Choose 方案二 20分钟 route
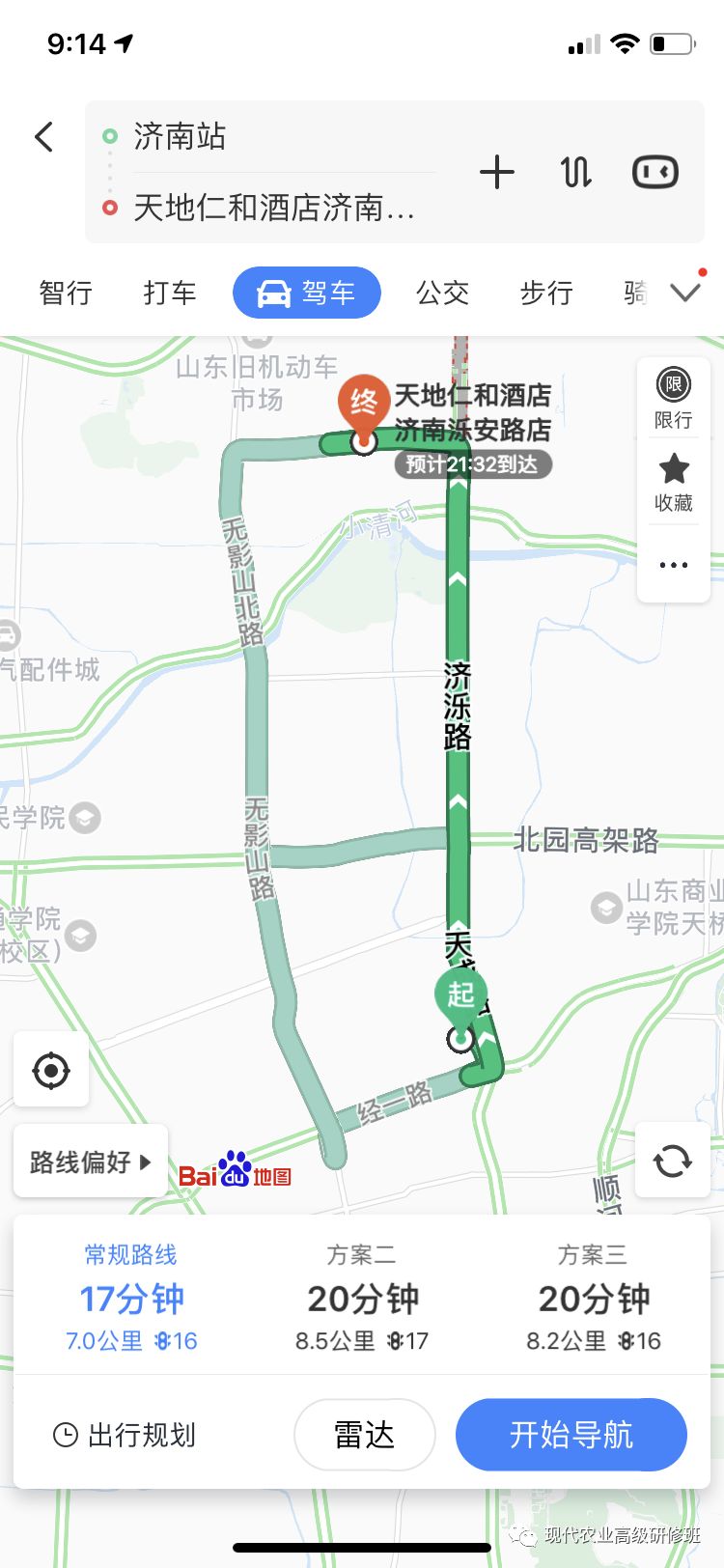This screenshot has width=724, height=1568. click(x=362, y=1299)
